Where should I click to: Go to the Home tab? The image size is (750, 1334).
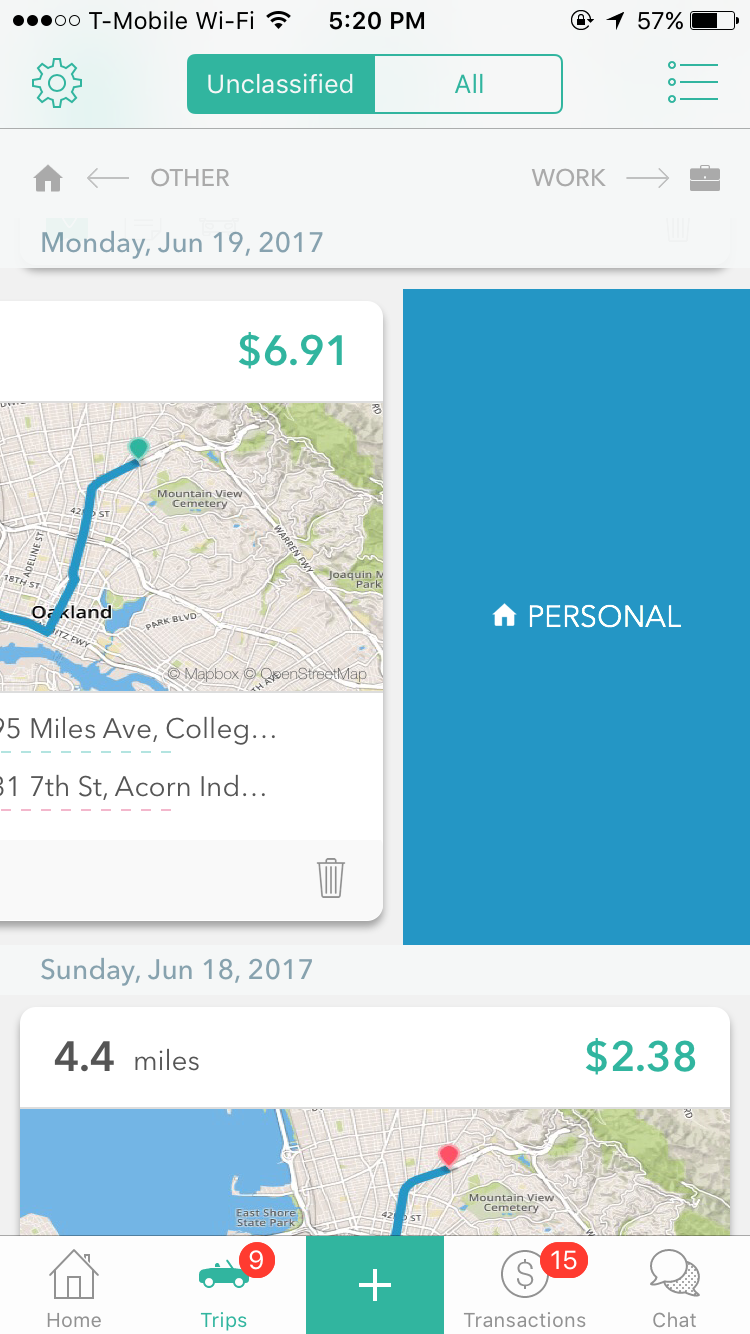pyautogui.click(x=74, y=1288)
